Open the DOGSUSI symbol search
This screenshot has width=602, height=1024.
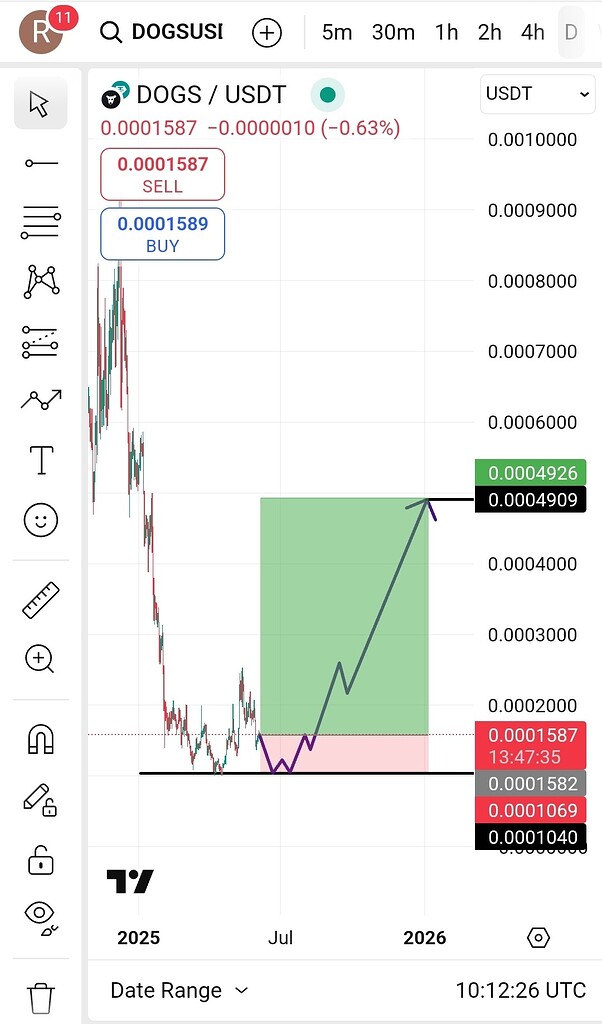click(x=161, y=31)
